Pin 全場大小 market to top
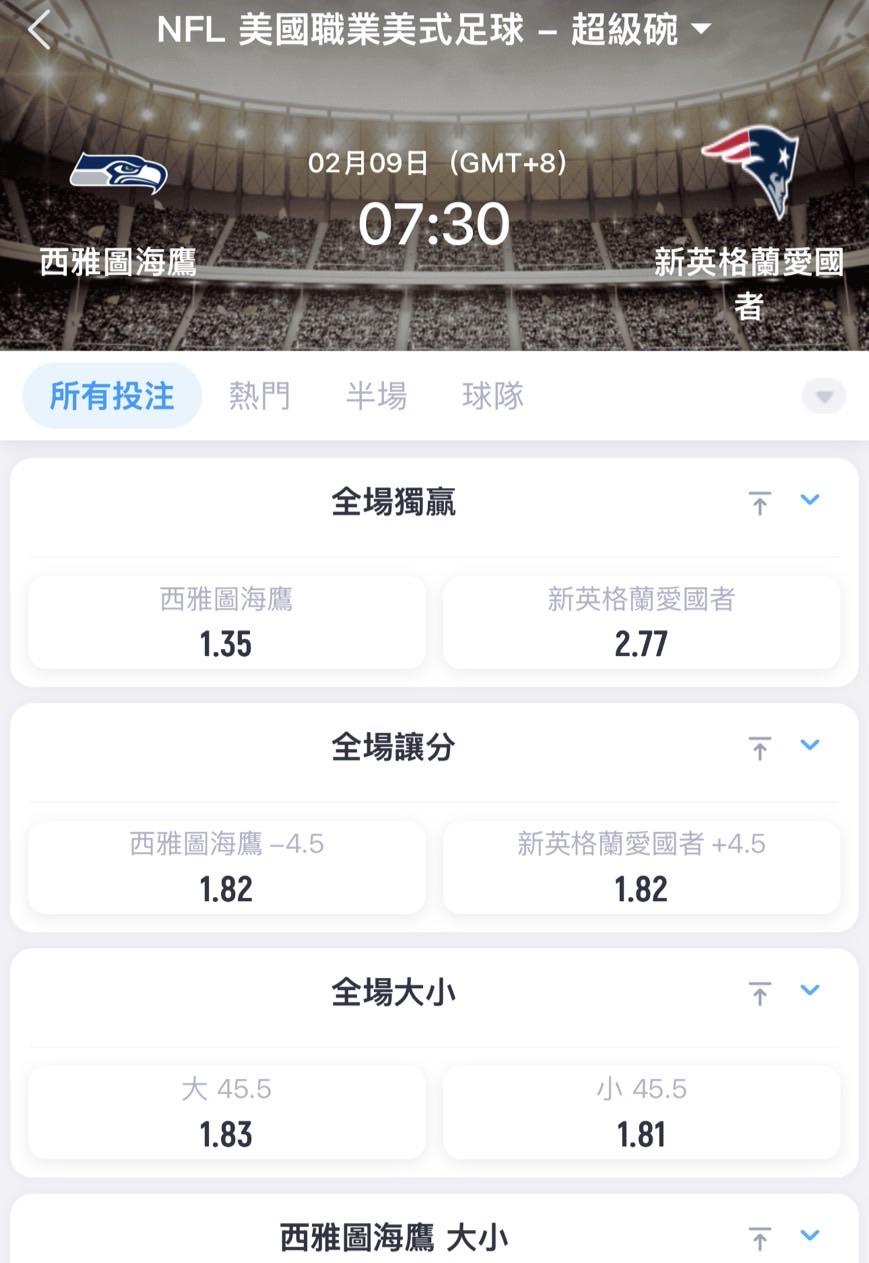This screenshot has width=869, height=1263. 760,993
